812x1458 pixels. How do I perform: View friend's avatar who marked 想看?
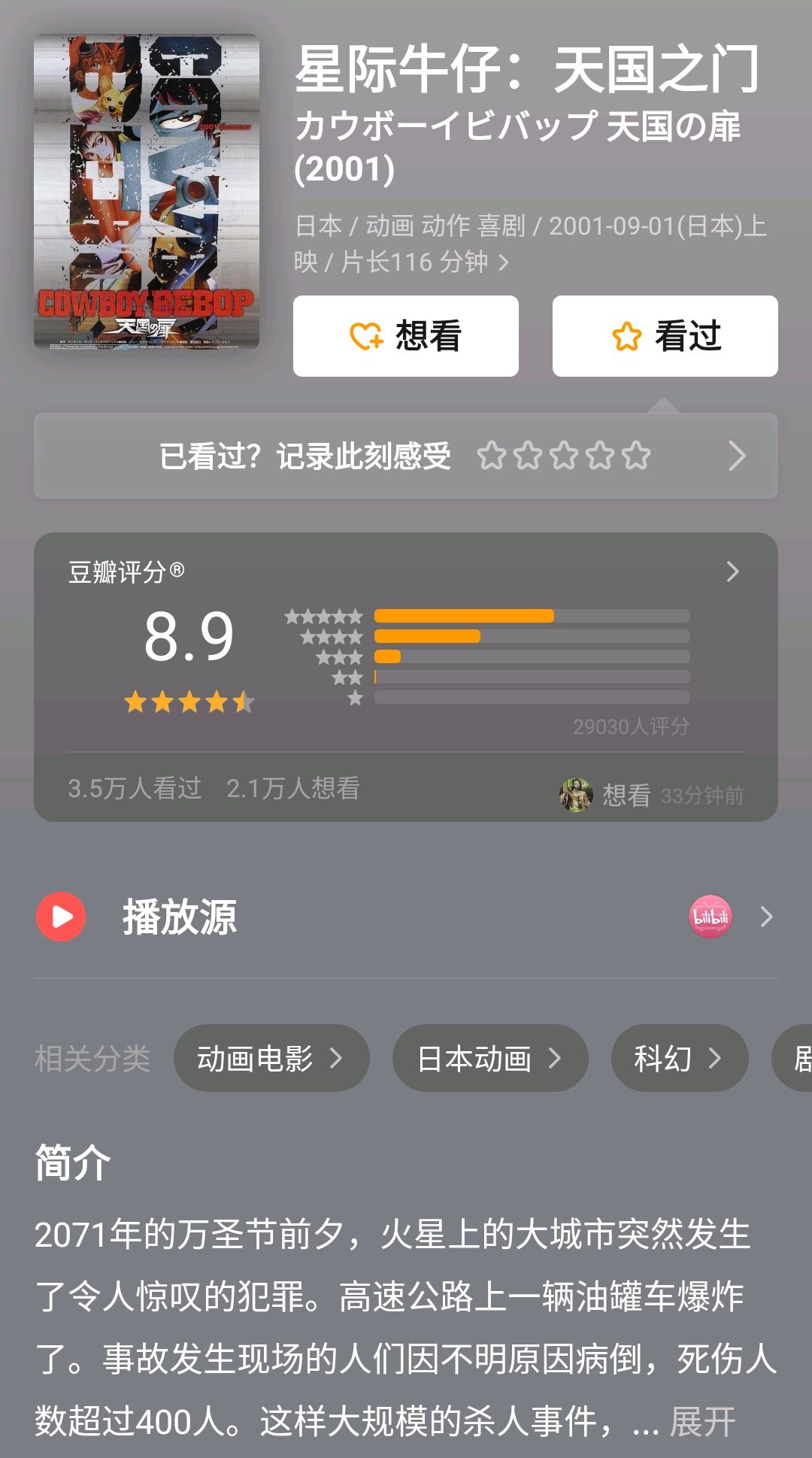click(x=577, y=795)
